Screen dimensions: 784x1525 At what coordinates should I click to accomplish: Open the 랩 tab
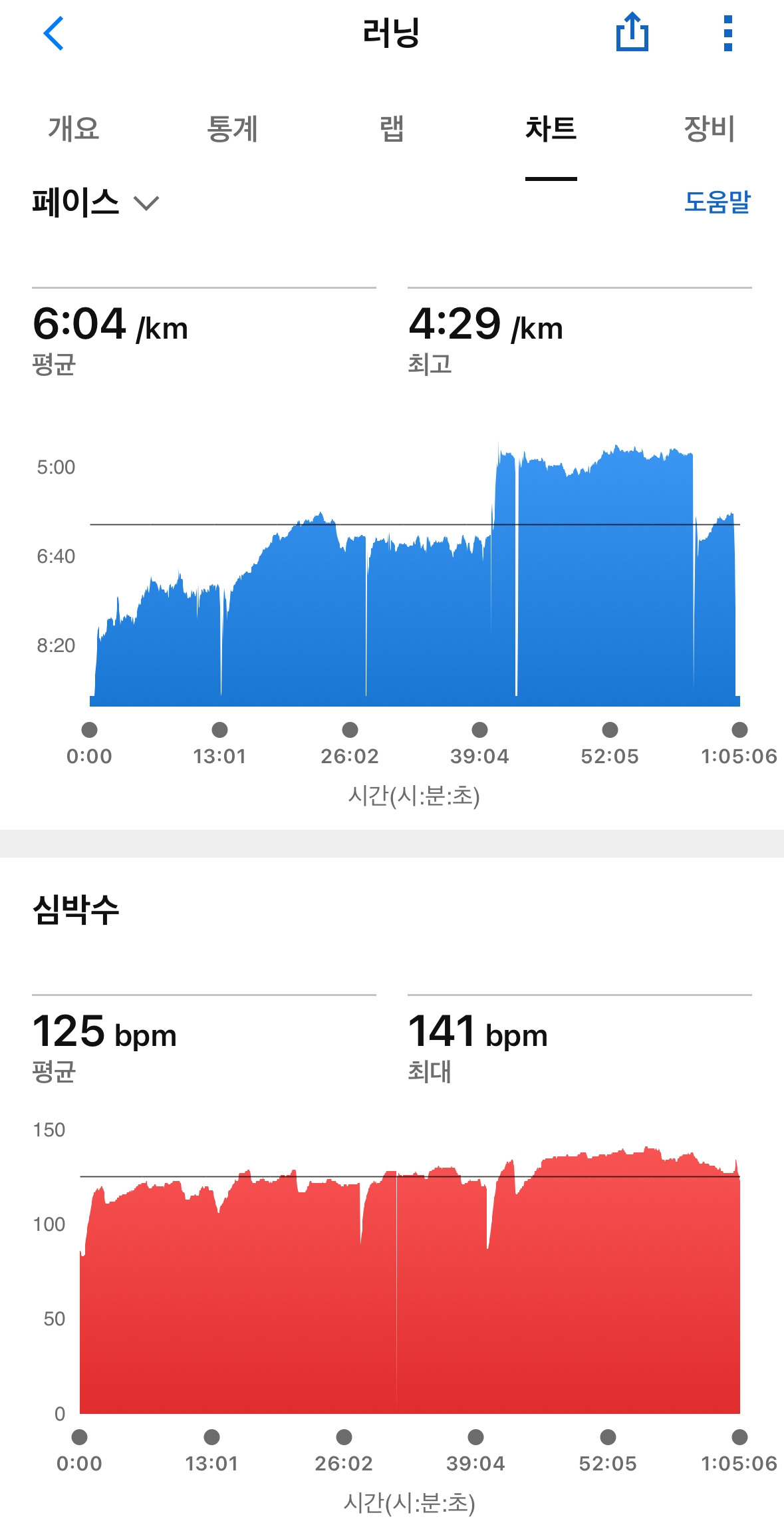pos(392,128)
